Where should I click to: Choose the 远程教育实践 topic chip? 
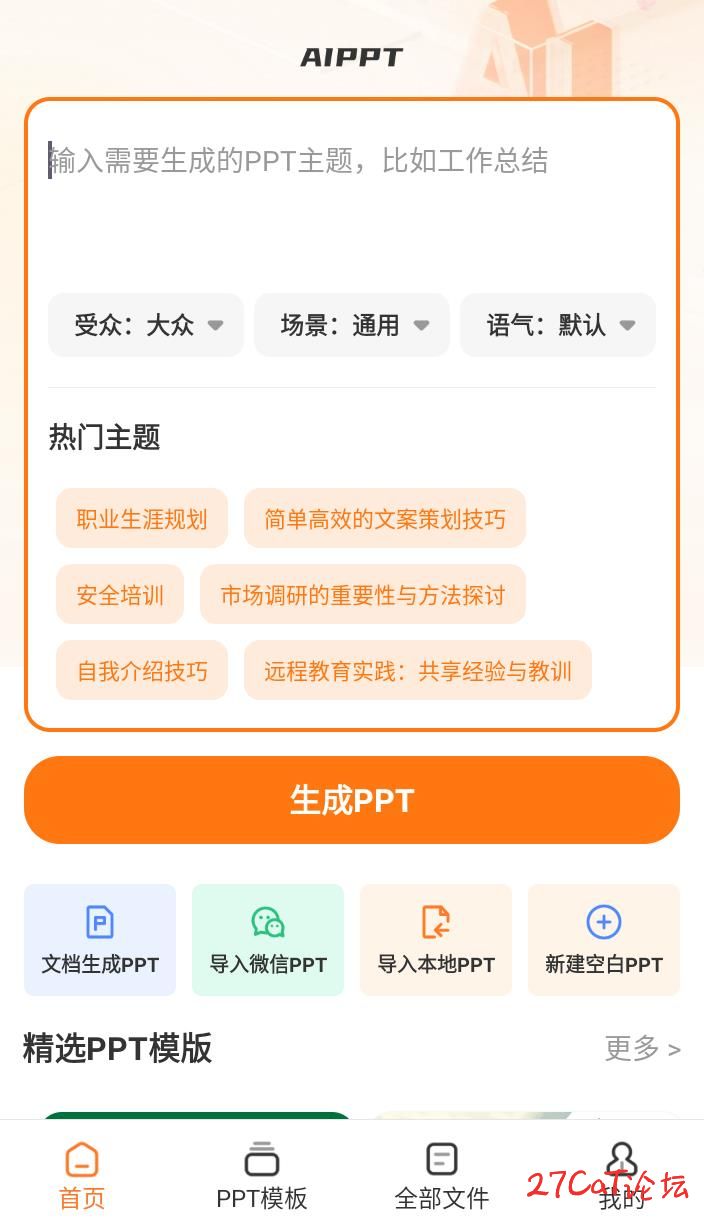[x=418, y=671]
